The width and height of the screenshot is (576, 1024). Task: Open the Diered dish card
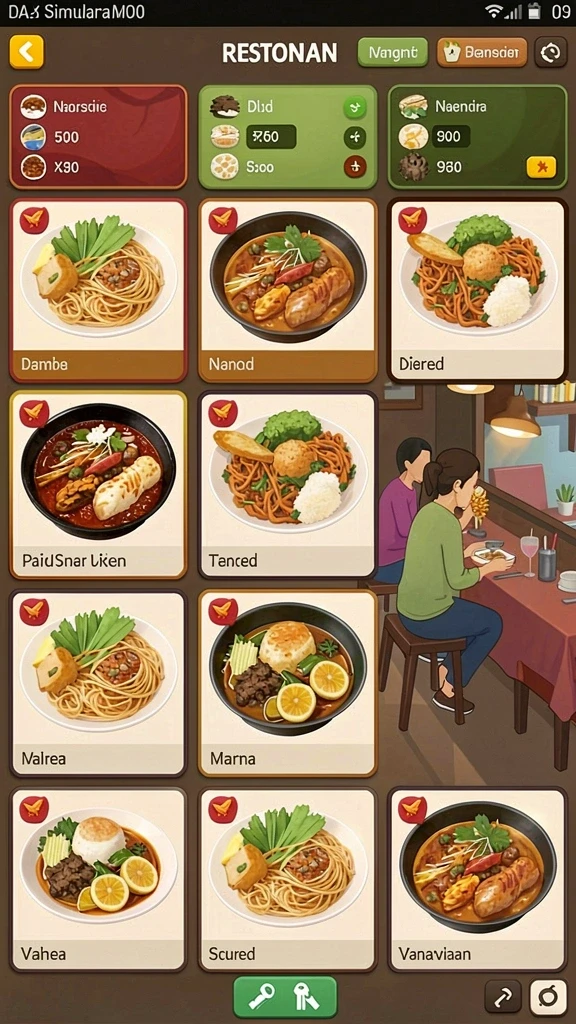click(x=477, y=291)
